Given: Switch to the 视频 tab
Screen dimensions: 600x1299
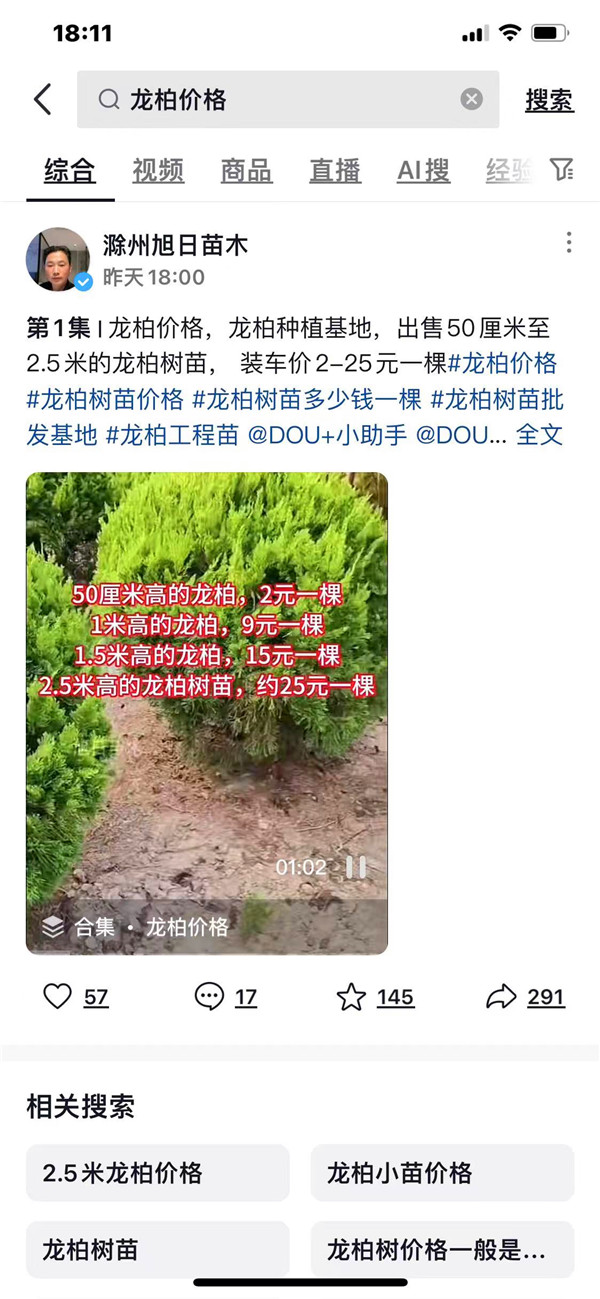Looking at the screenshot, I should pyautogui.click(x=158, y=171).
